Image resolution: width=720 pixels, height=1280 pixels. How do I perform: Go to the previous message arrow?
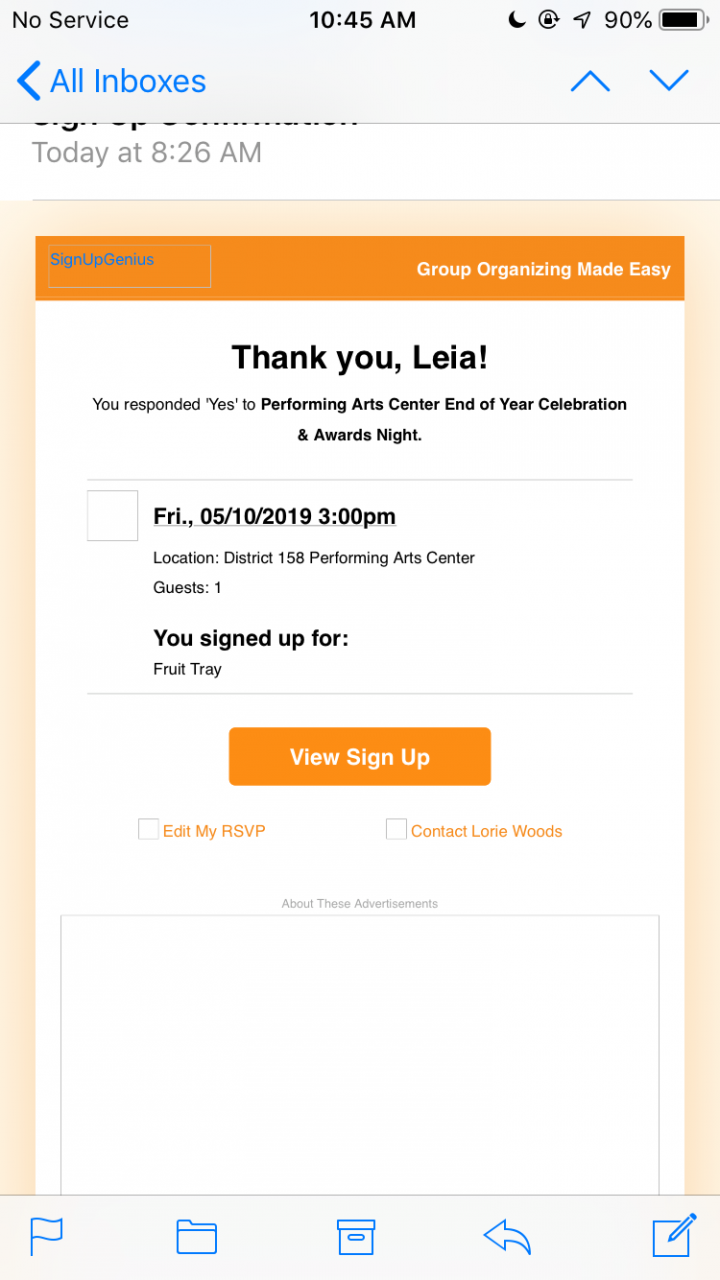[590, 81]
